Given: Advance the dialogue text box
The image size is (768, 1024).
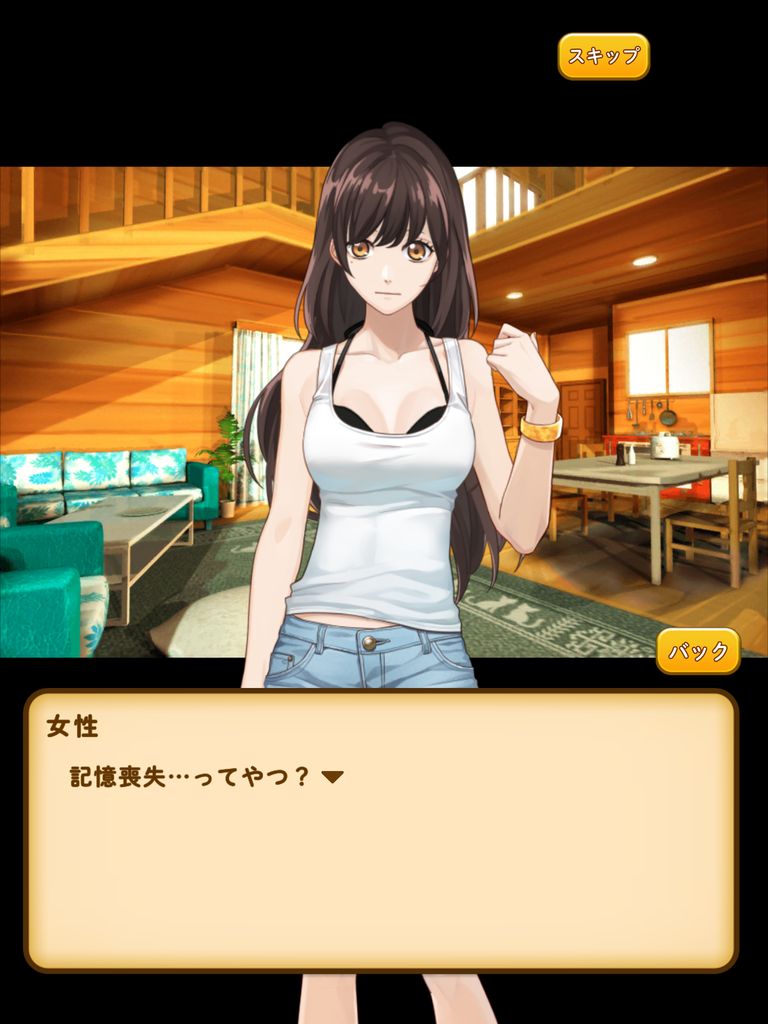Looking at the screenshot, I should (380, 830).
